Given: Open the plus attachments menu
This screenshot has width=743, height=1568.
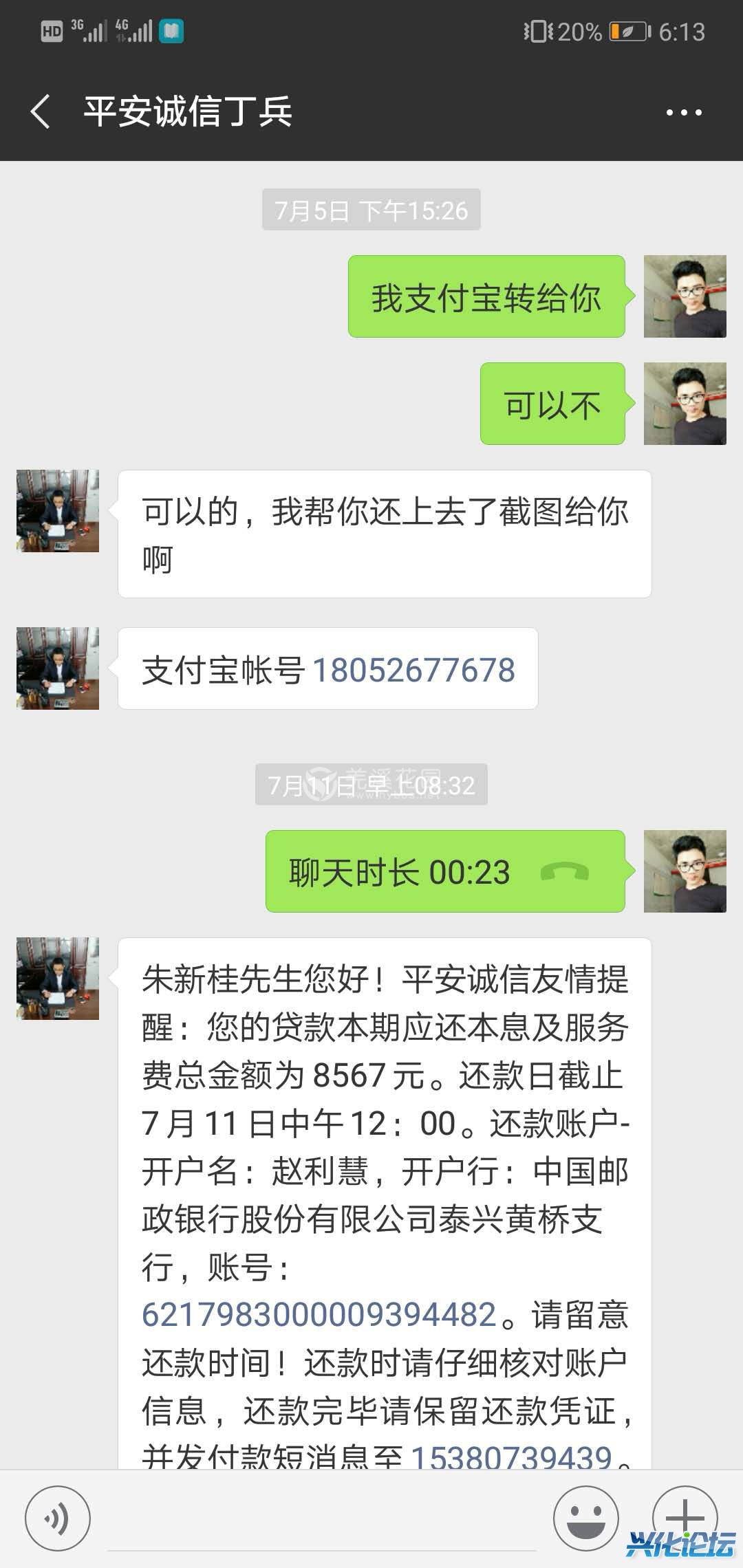Looking at the screenshot, I should [x=684, y=1517].
